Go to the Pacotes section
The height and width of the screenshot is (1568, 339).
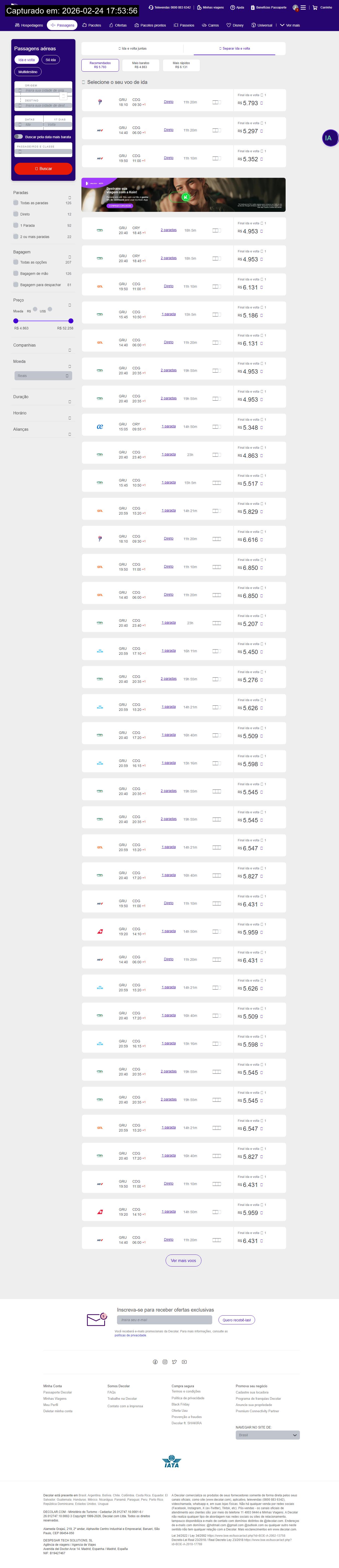[x=92, y=26]
